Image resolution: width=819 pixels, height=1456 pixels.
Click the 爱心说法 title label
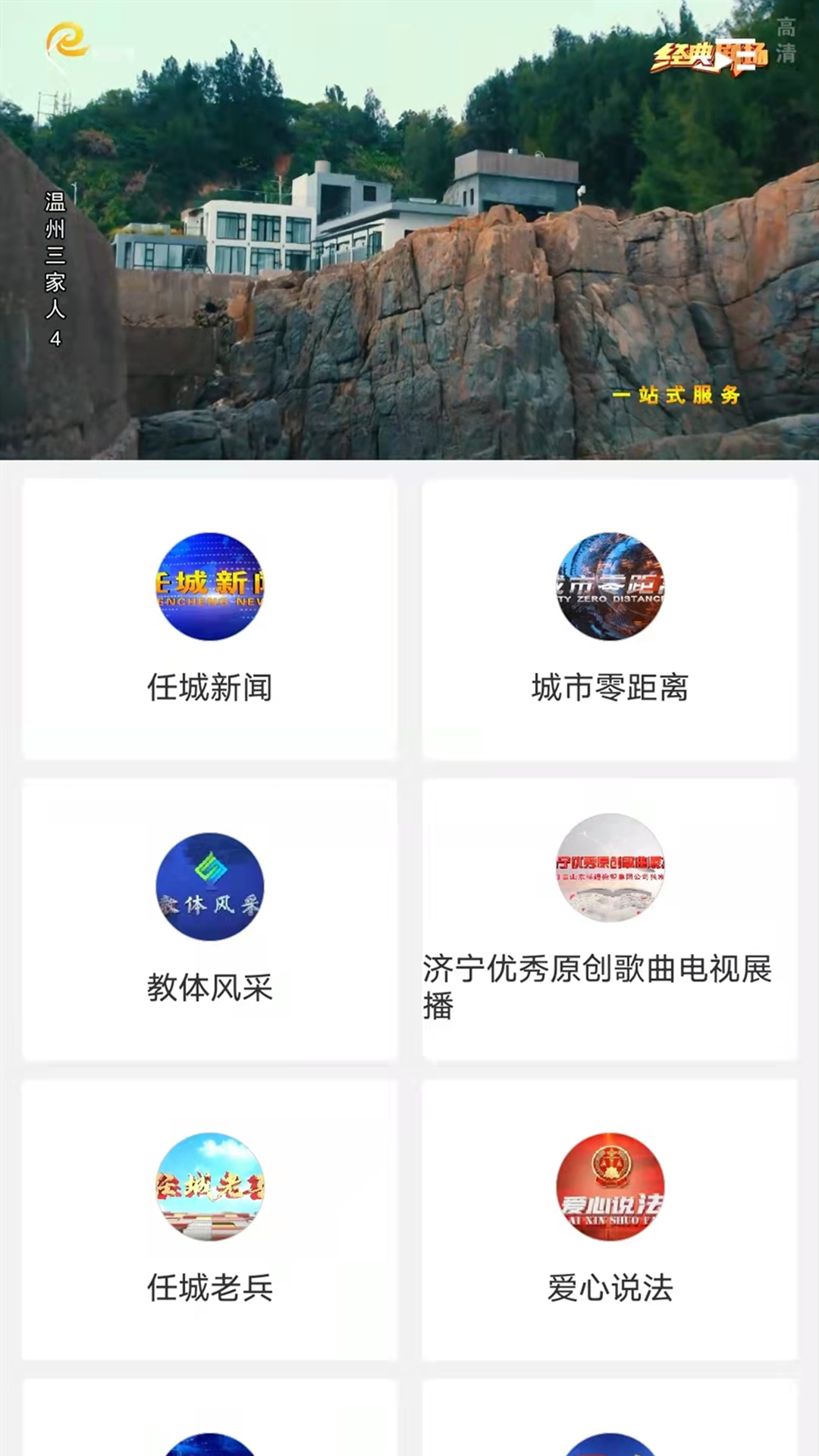(x=611, y=1285)
